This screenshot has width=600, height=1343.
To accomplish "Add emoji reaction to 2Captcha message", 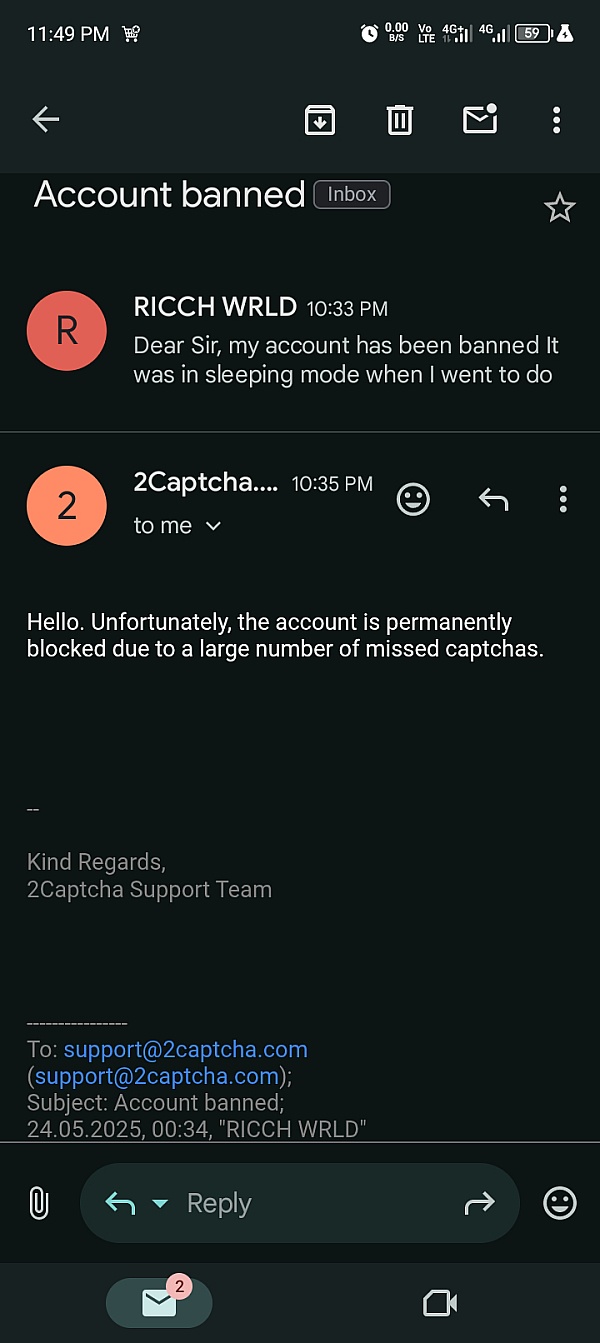I will [413, 499].
